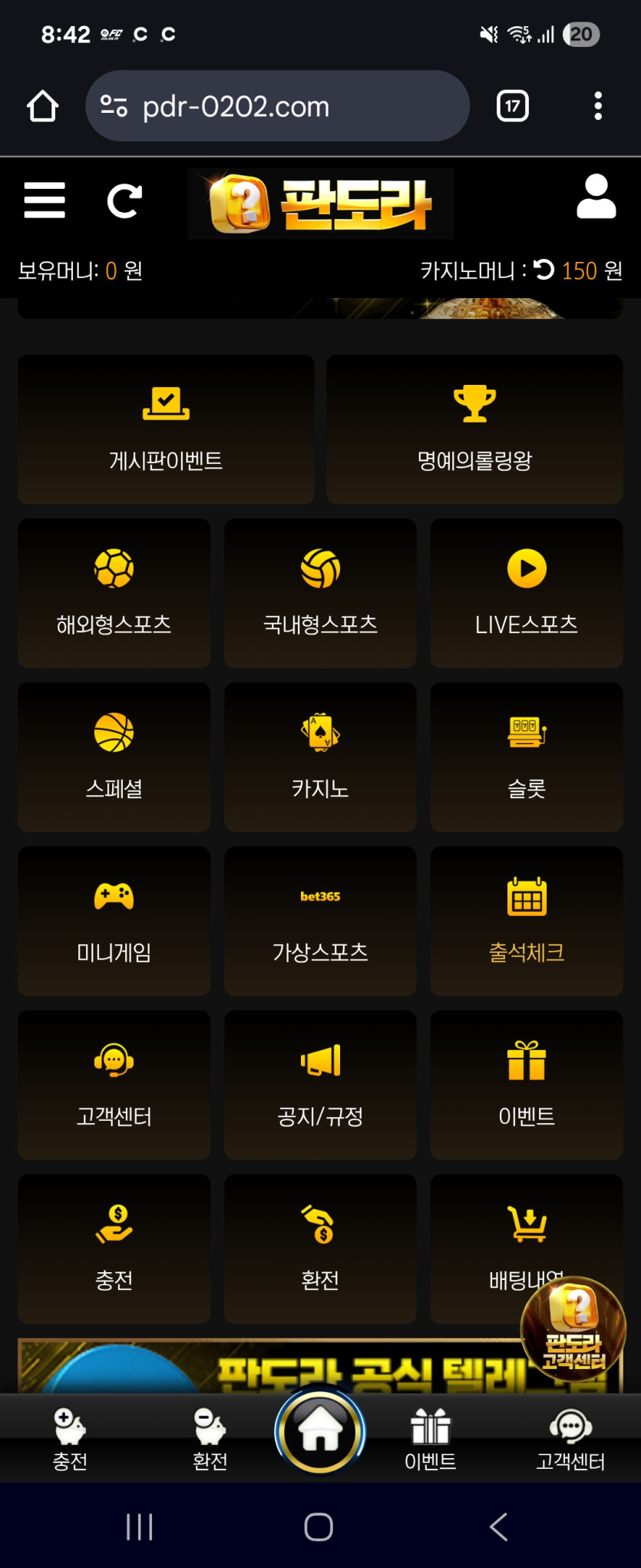Open the user profile icon
Screen dimensions: 641x1568
click(596, 197)
